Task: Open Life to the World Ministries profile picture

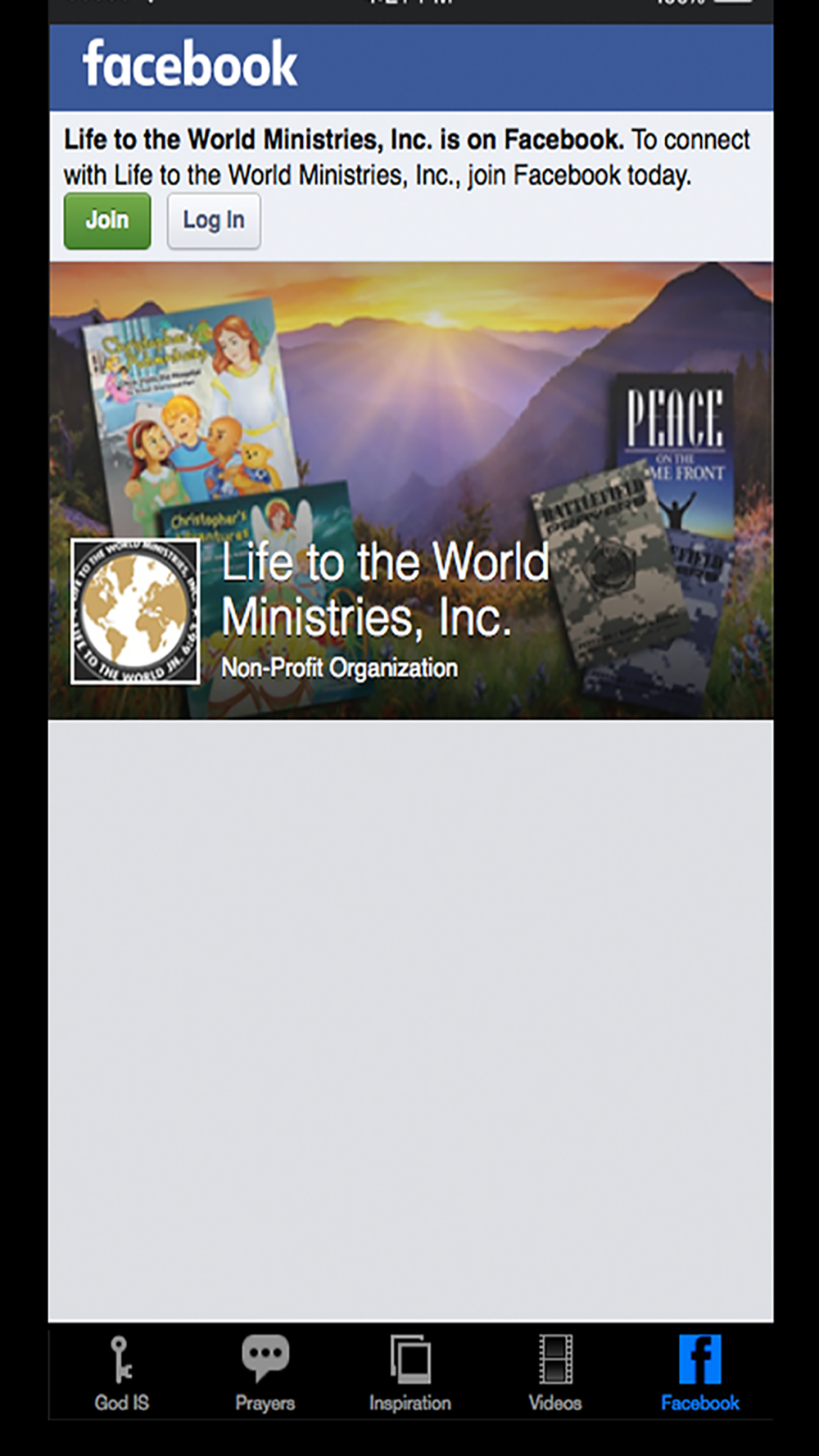Action: pyautogui.click(x=135, y=611)
